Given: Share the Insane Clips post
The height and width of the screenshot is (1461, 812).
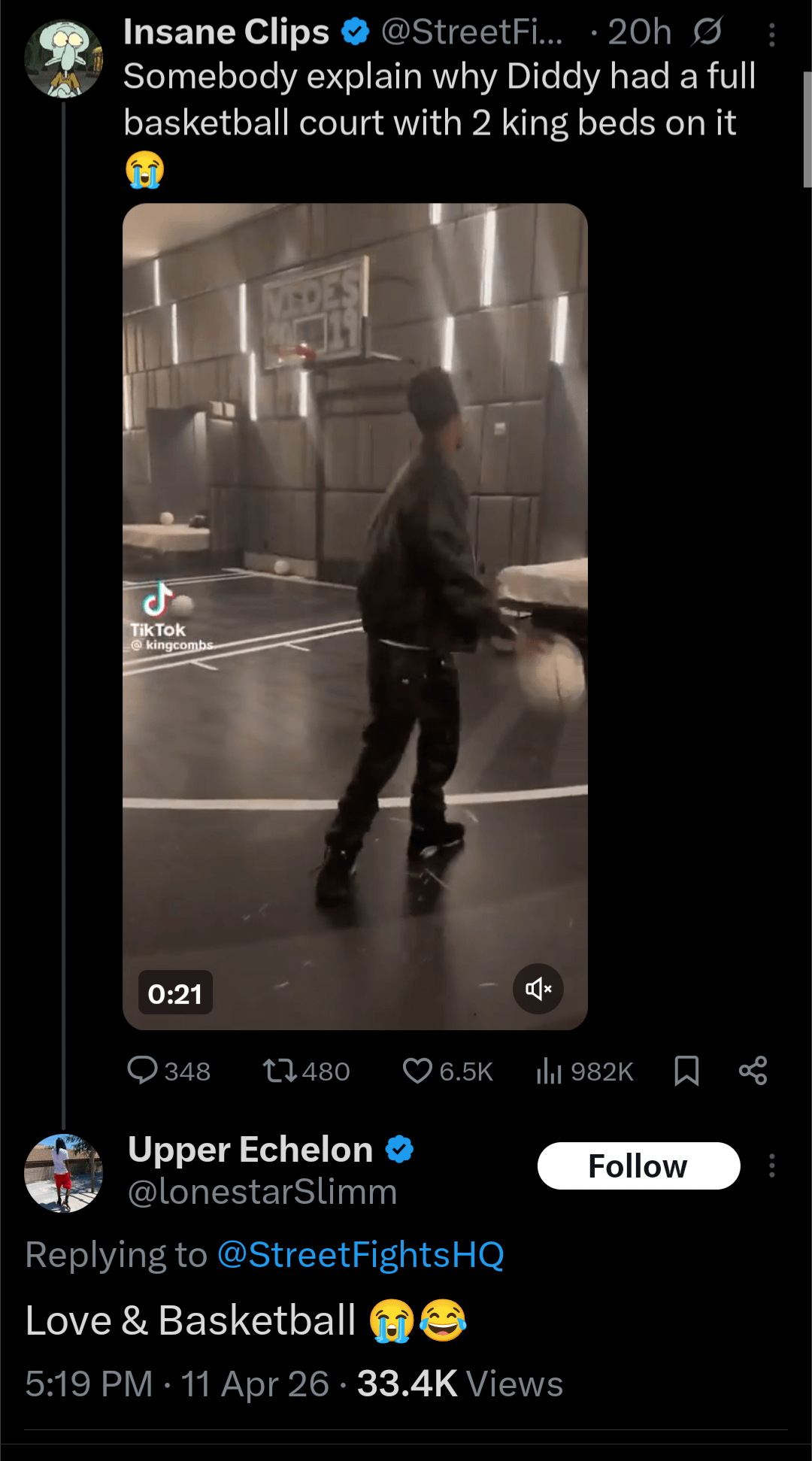Looking at the screenshot, I should click(x=753, y=1070).
